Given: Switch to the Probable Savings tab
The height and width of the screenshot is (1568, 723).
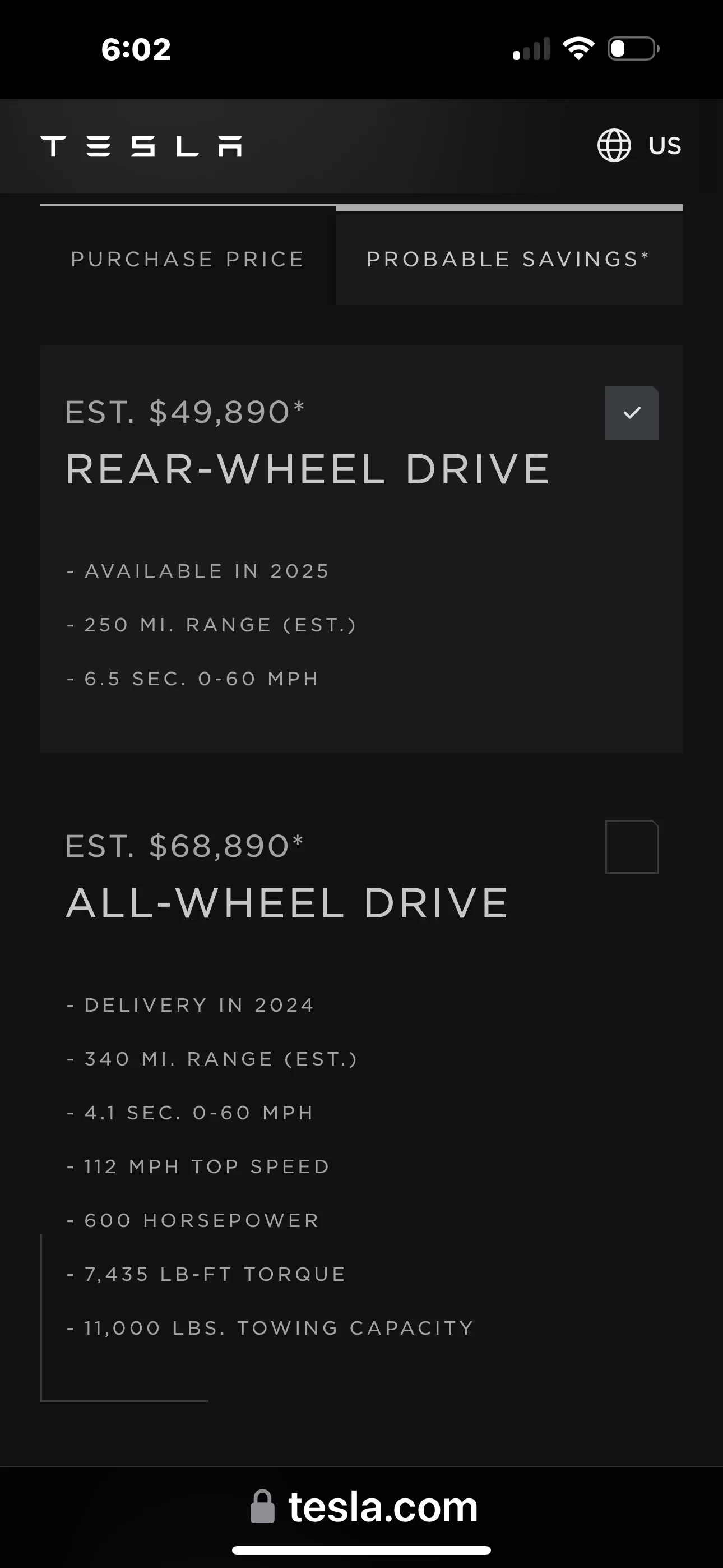Looking at the screenshot, I should pyautogui.click(x=509, y=259).
